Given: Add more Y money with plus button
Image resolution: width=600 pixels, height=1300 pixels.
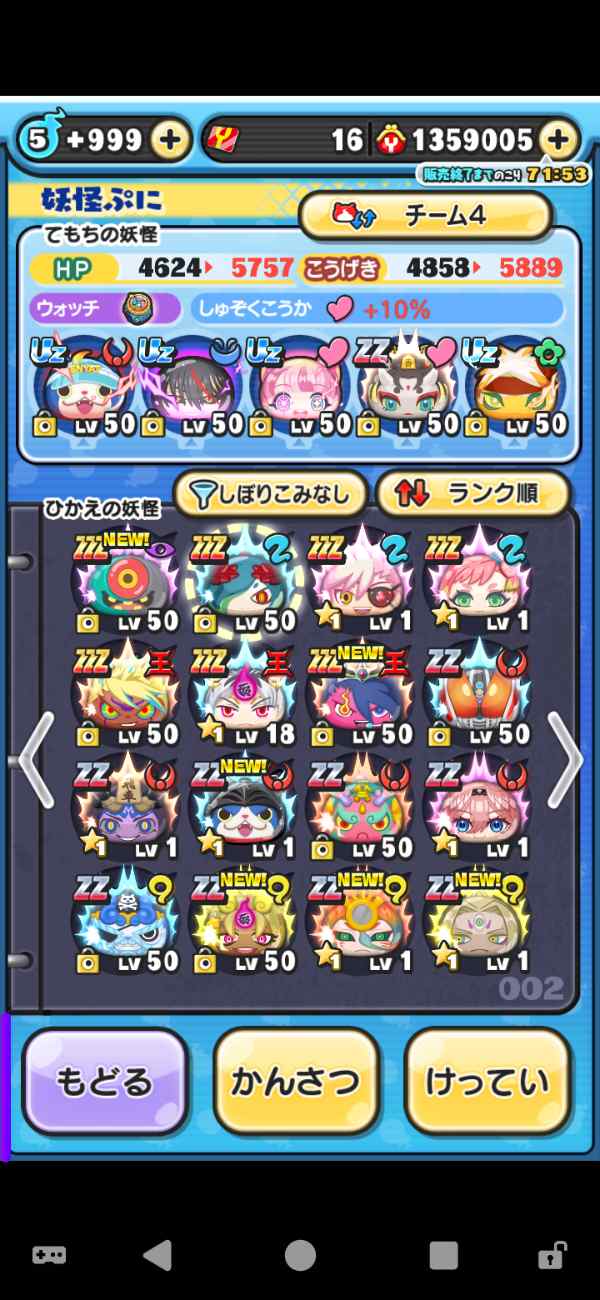Looking at the screenshot, I should pos(559,140).
